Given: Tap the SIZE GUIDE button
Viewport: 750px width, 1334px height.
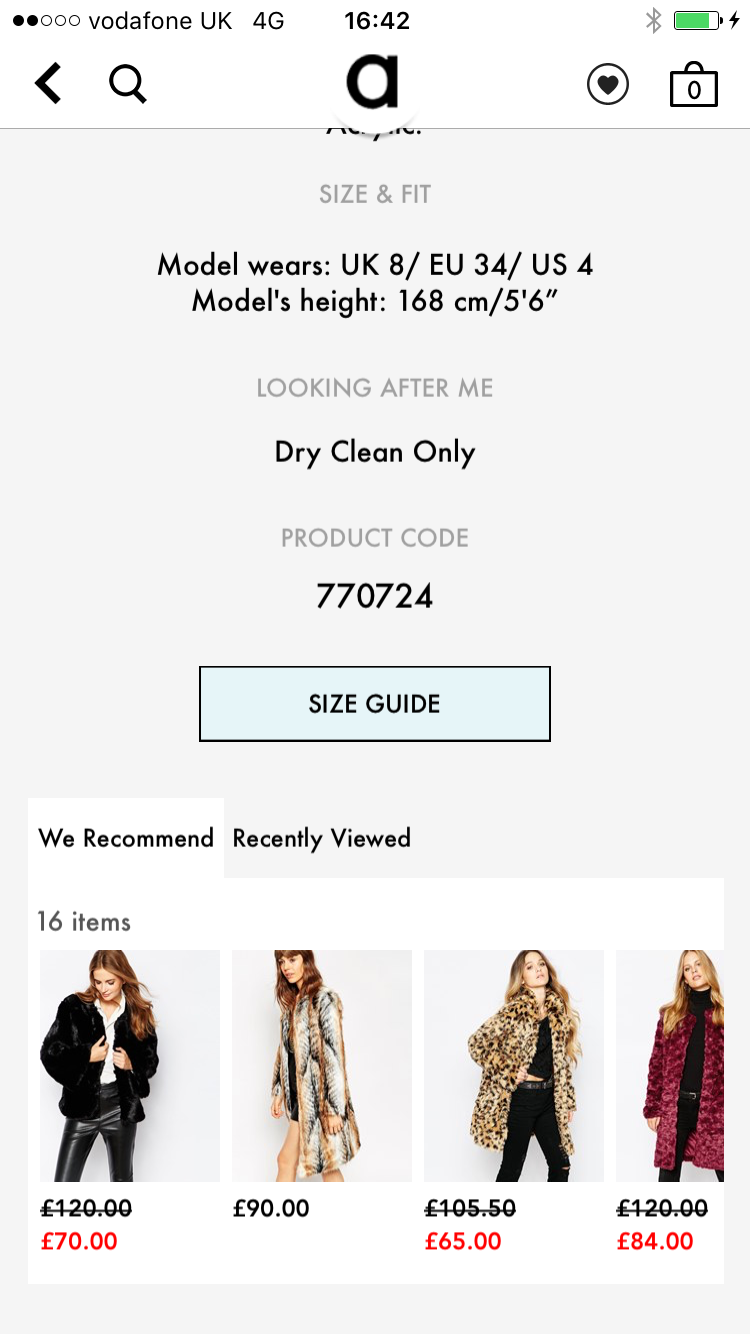Looking at the screenshot, I should pos(375,704).
